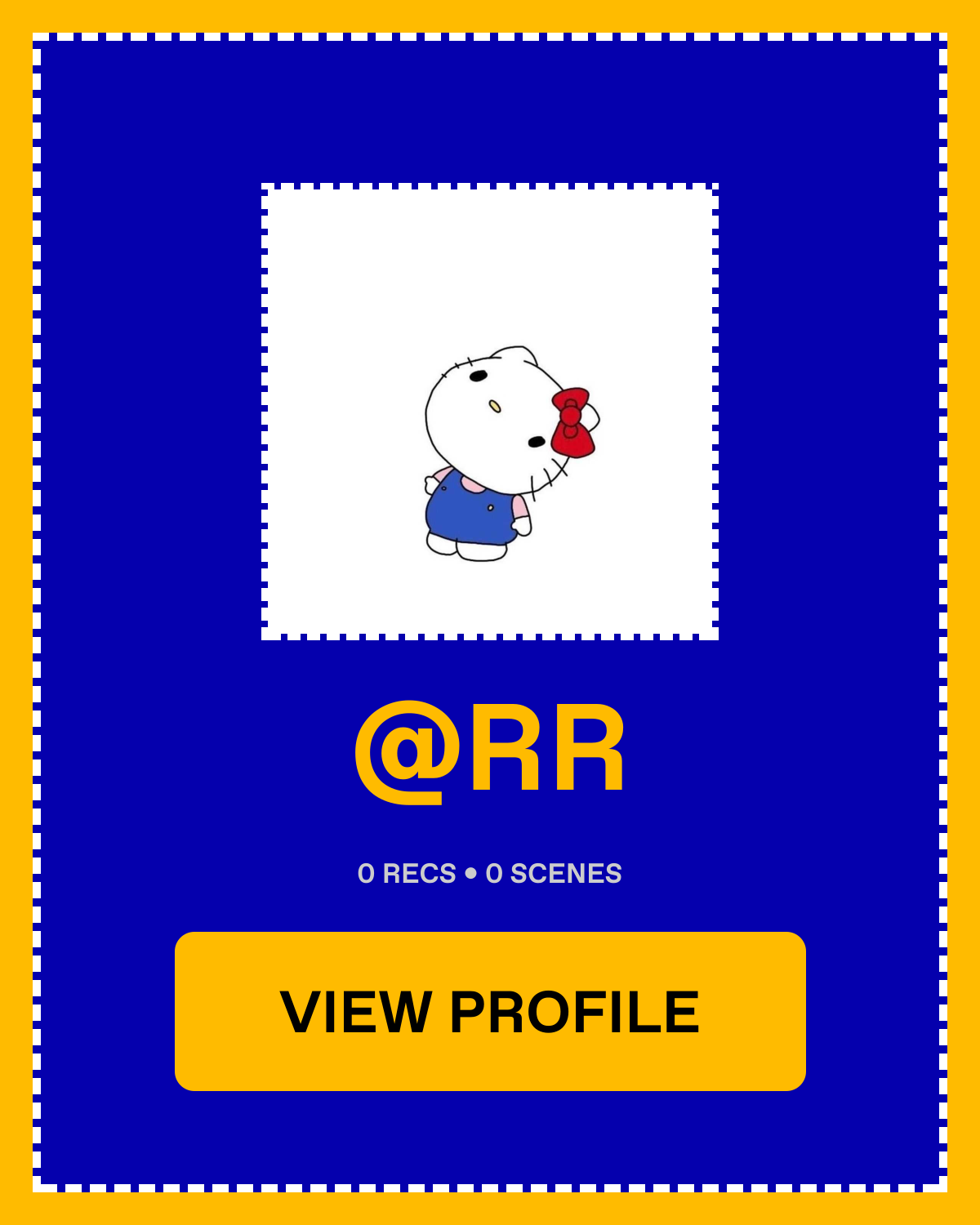Open @RR's page via View Profile
The width and height of the screenshot is (980, 1225).
click(490, 1011)
